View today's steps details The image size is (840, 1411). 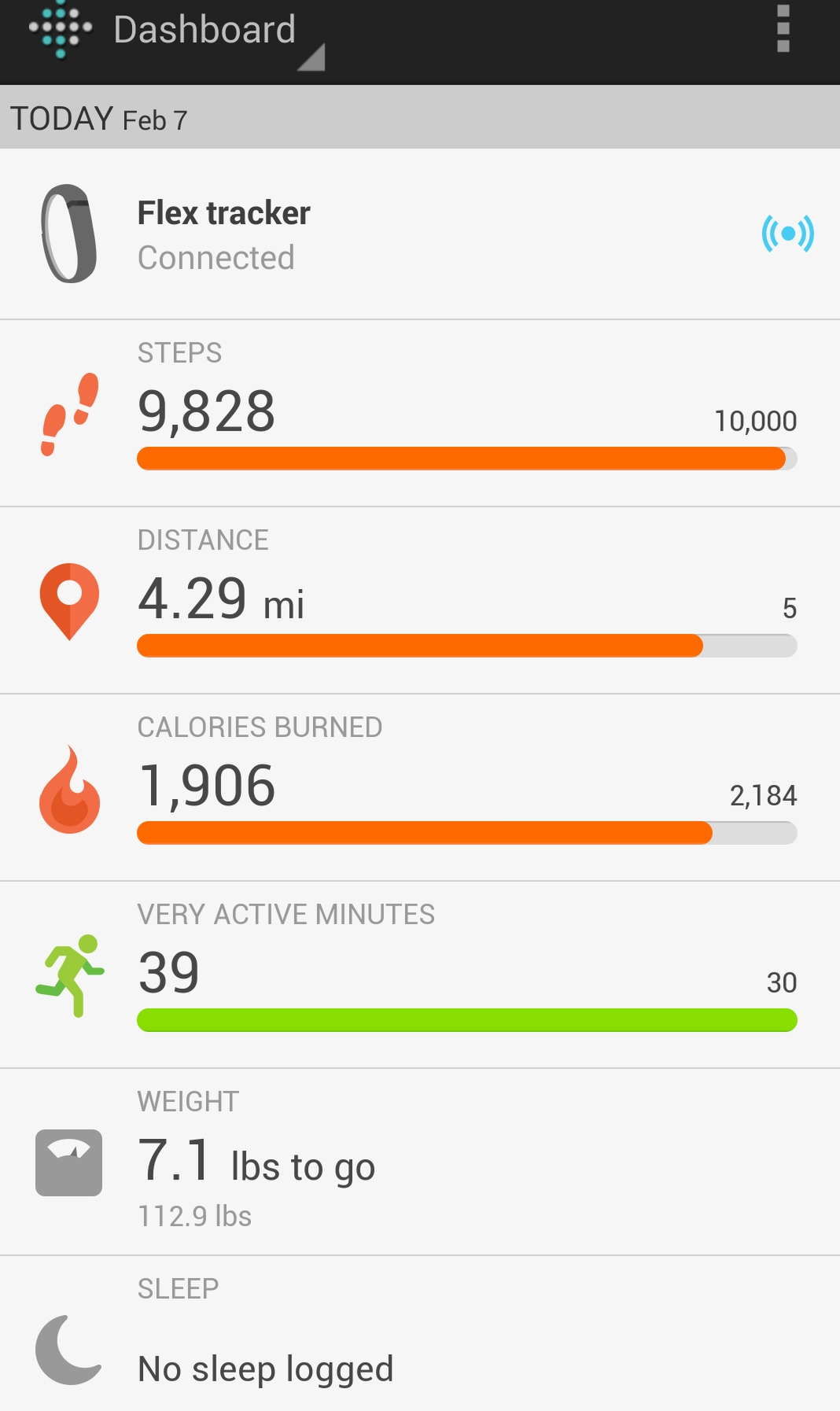coord(420,413)
